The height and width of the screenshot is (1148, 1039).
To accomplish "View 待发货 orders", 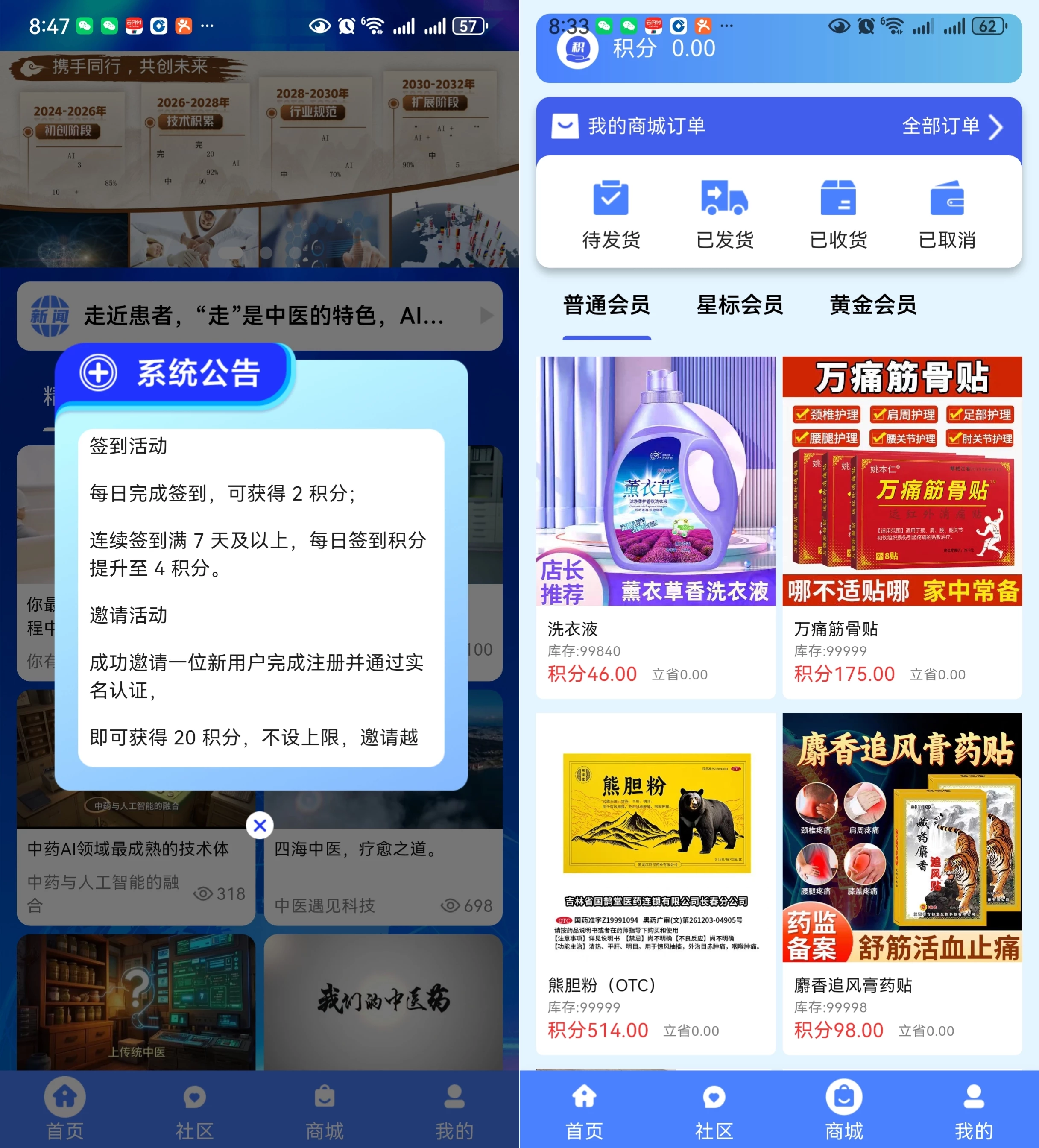I will [611, 215].
